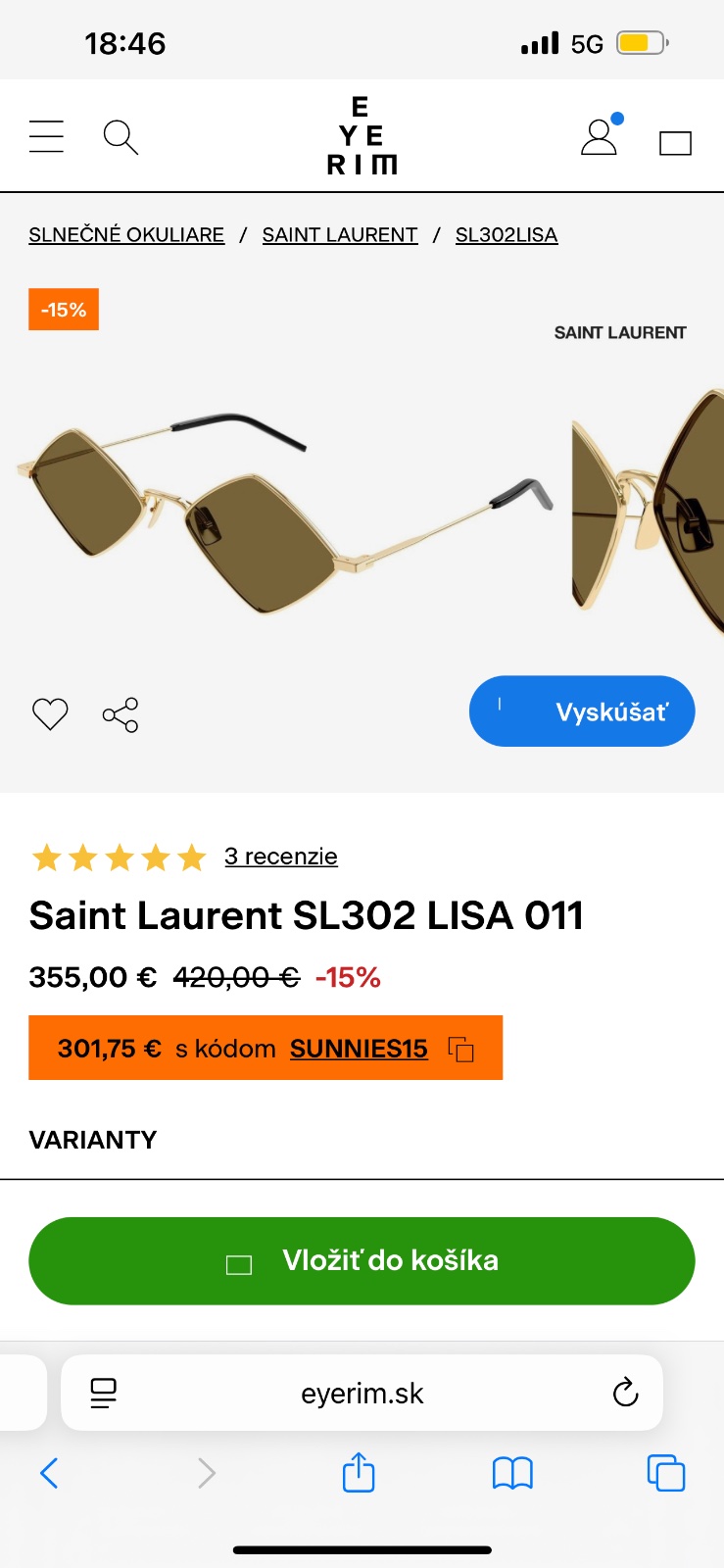Open the browser bookmarks

[512, 1473]
